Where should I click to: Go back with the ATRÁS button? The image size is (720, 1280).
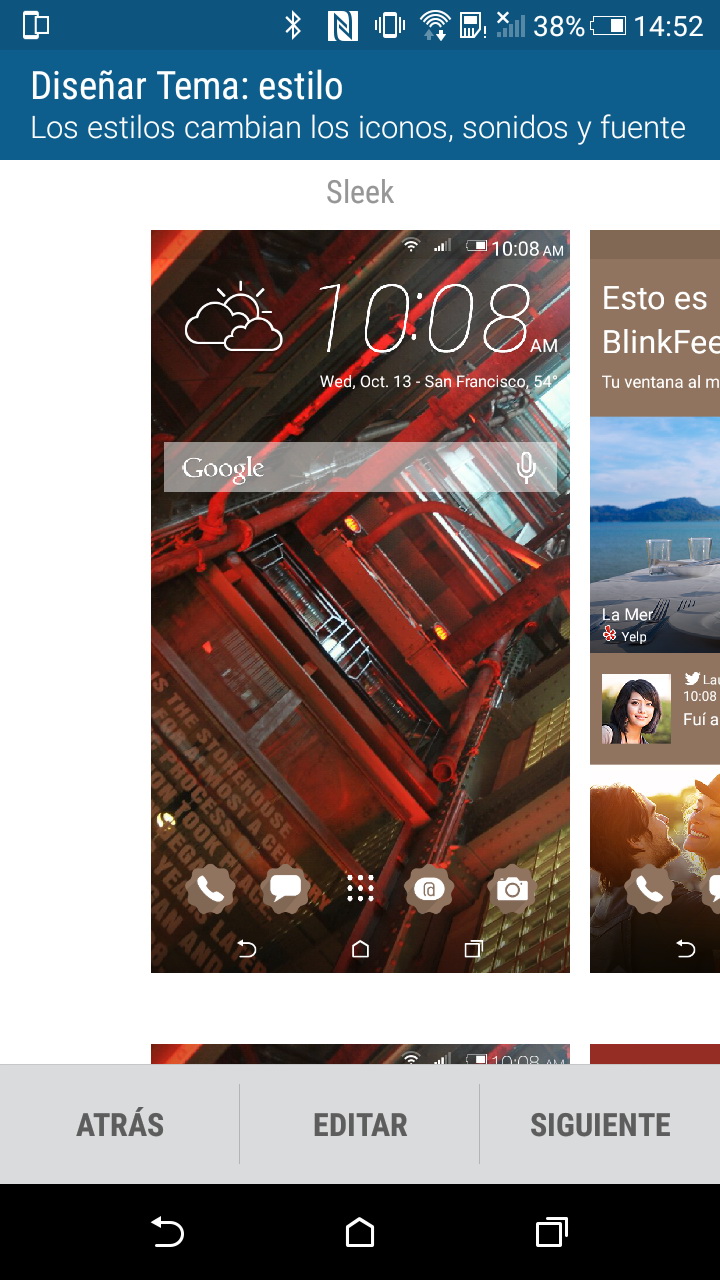120,1124
